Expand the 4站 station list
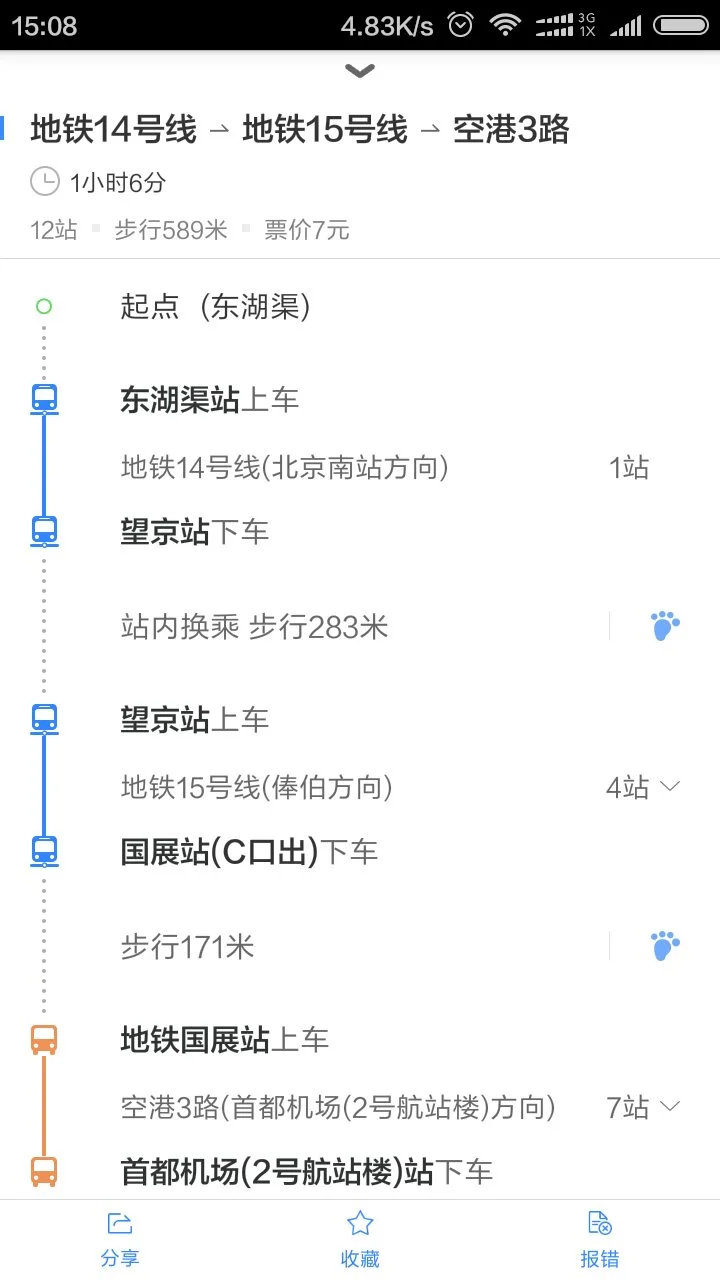Screen dimensions: 720x1280 tap(645, 787)
